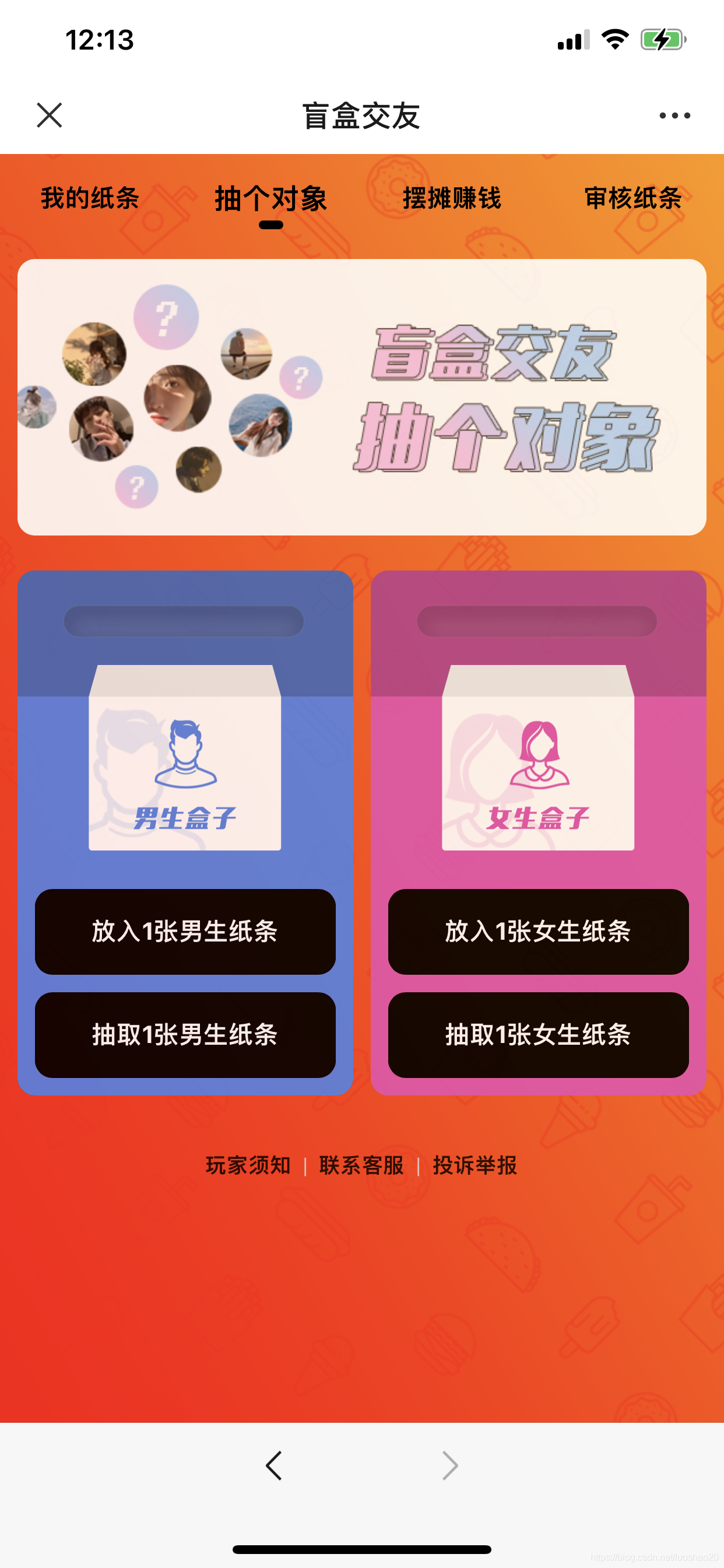This screenshot has height=1568, width=724.
Task: Go back with the browser back arrow
Action: [x=274, y=1465]
